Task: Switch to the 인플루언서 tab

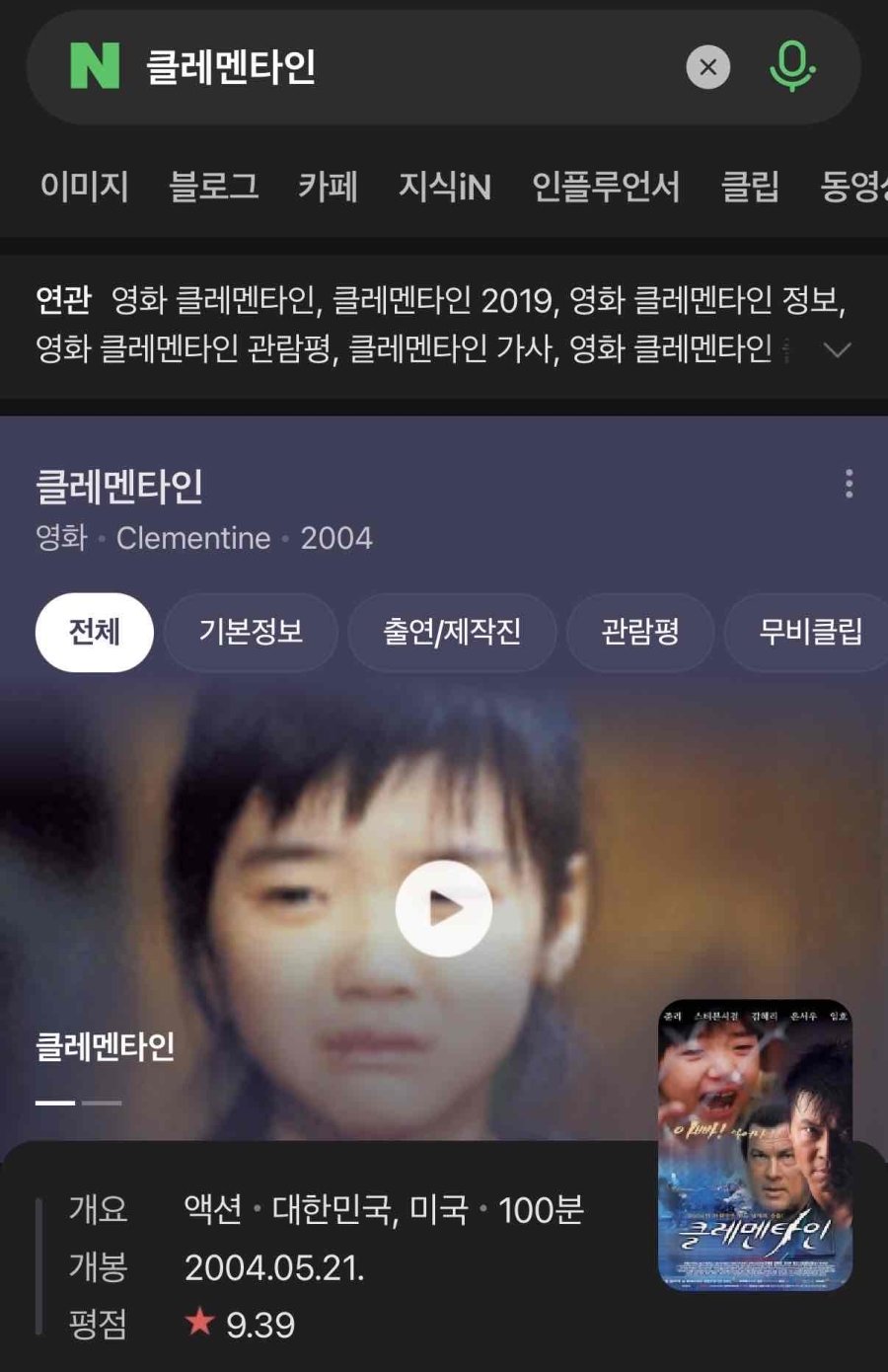Action: [605, 186]
